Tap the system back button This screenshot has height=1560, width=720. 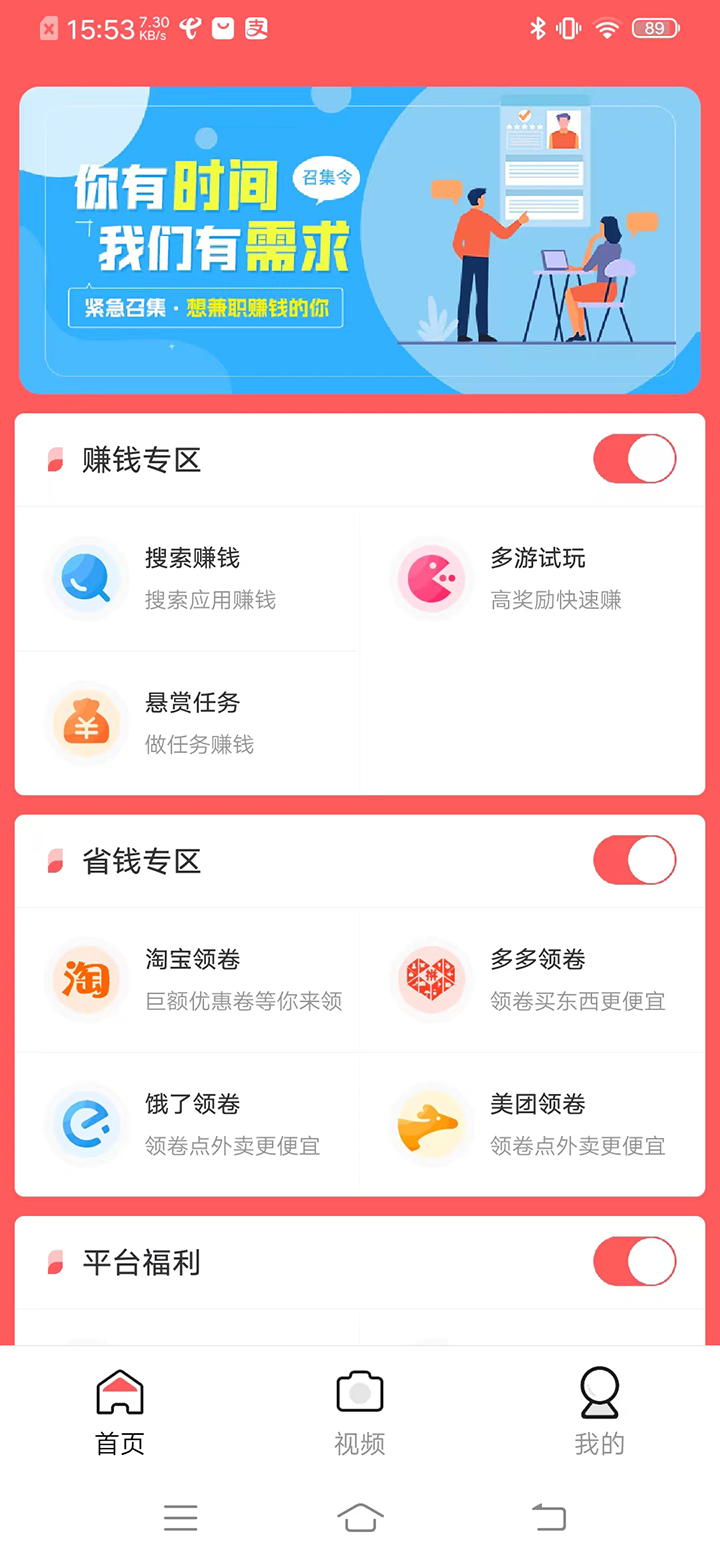click(548, 1517)
